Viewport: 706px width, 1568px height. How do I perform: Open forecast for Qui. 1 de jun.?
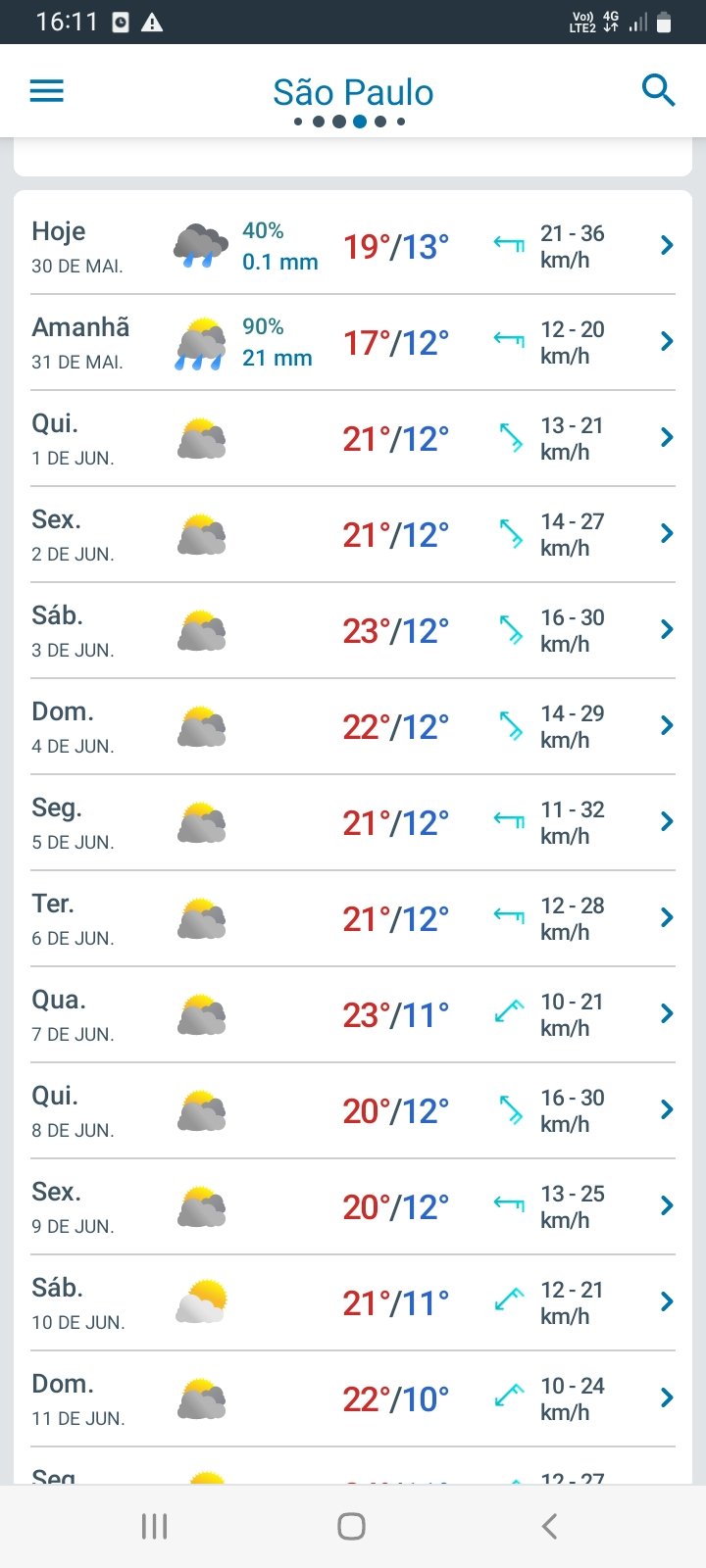353,438
